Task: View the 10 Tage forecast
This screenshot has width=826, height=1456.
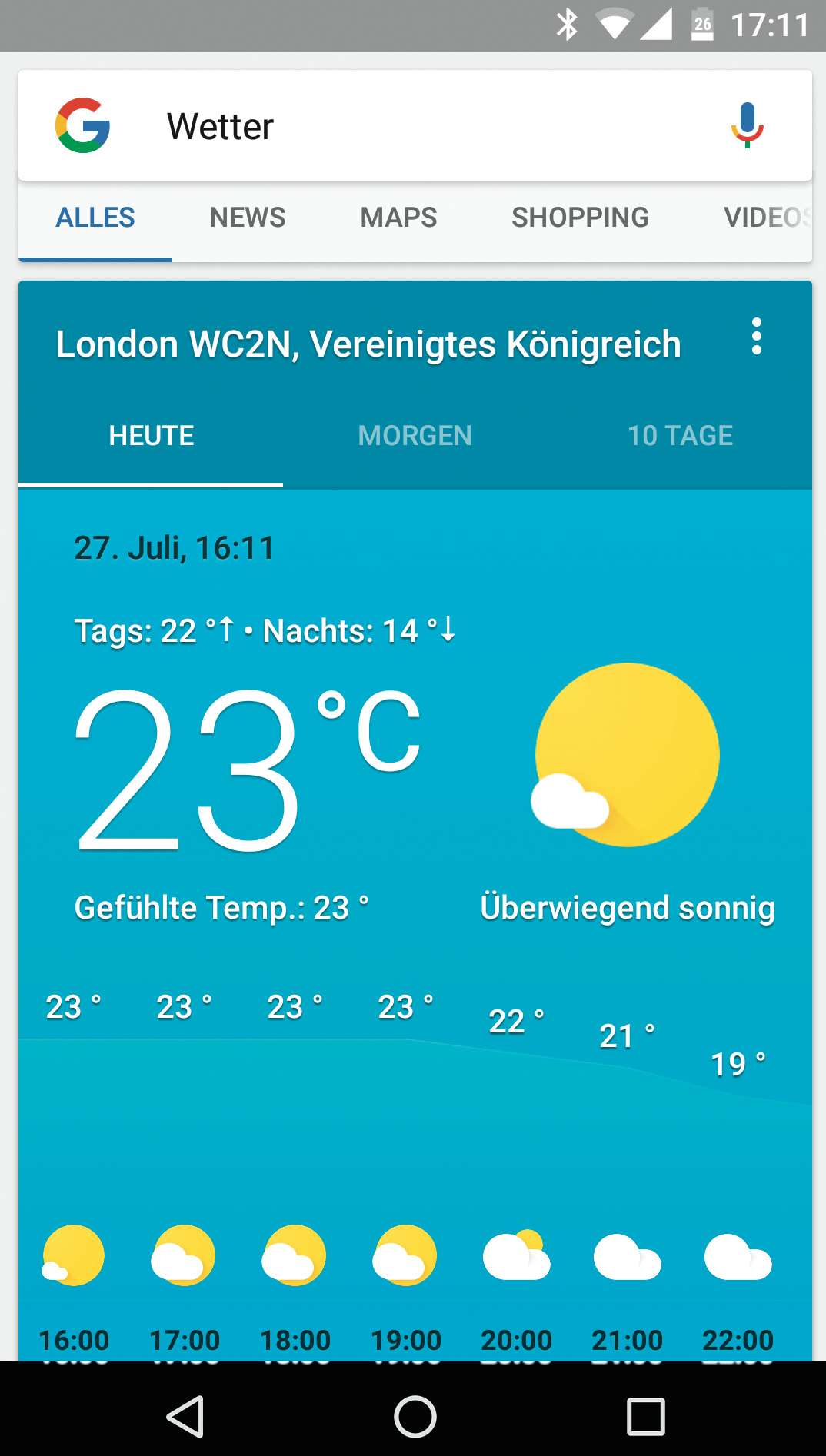Action: tap(680, 436)
